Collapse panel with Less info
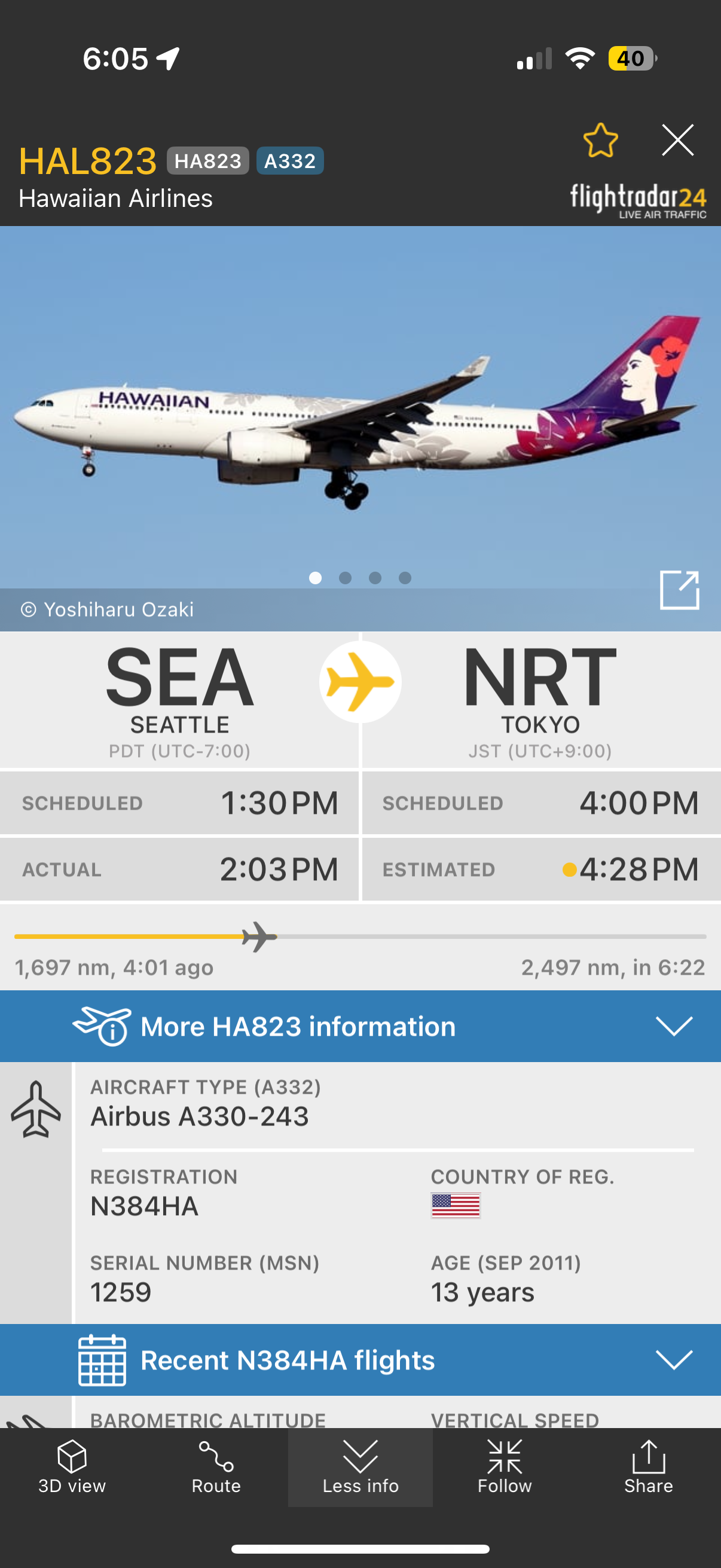Image resolution: width=721 pixels, height=1568 pixels. click(360, 1467)
